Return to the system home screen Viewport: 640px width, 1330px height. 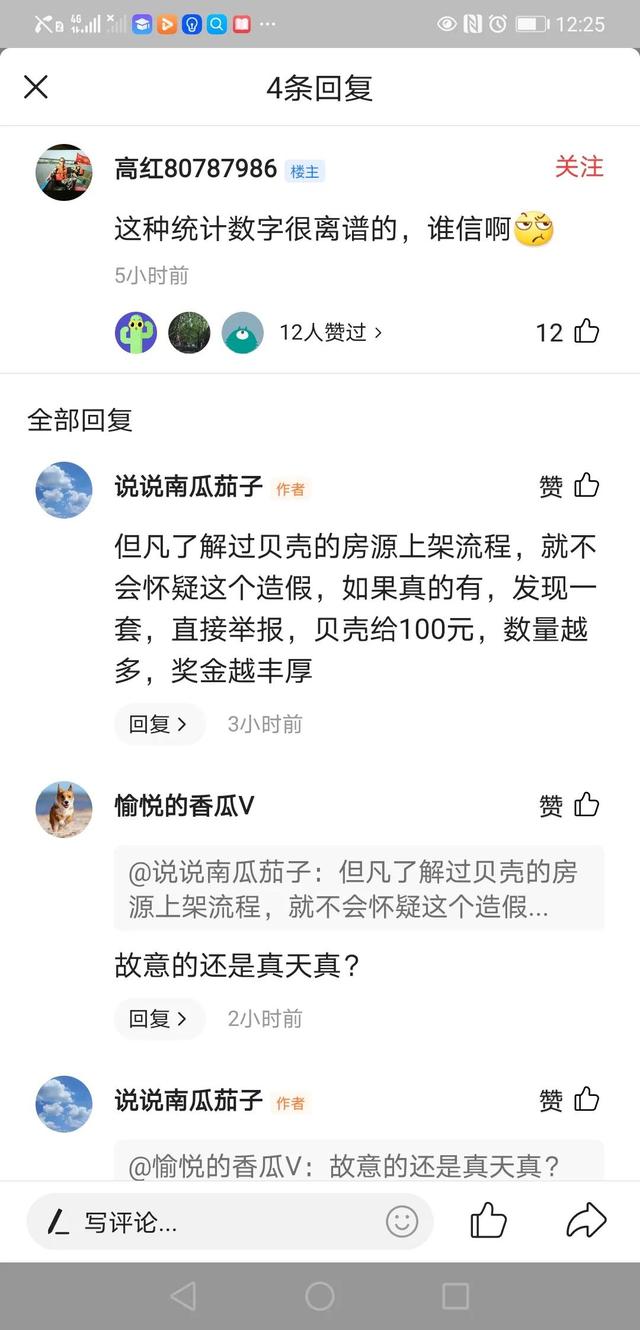(x=320, y=1296)
